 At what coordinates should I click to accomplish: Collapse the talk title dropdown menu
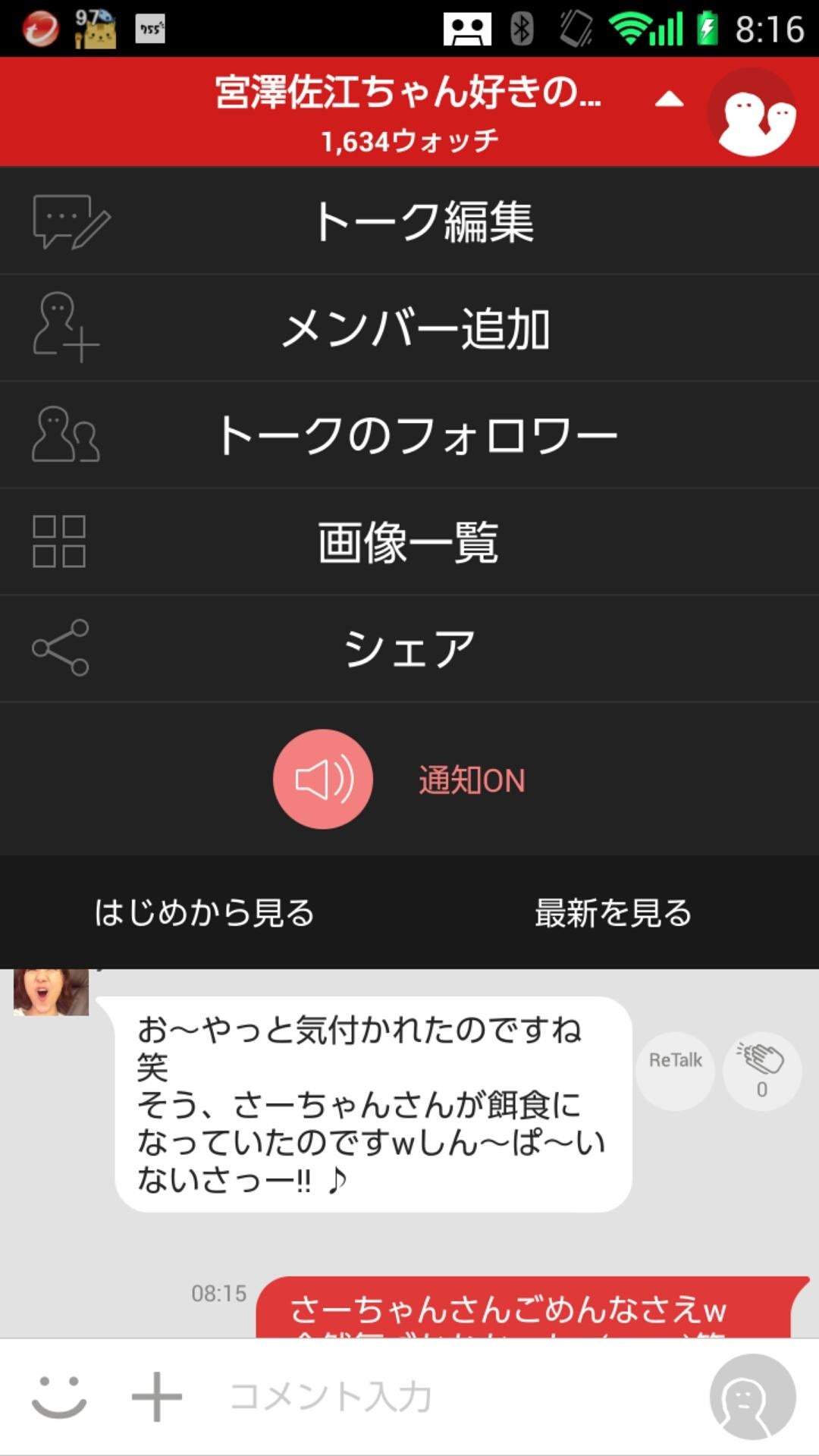pyautogui.click(x=668, y=100)
